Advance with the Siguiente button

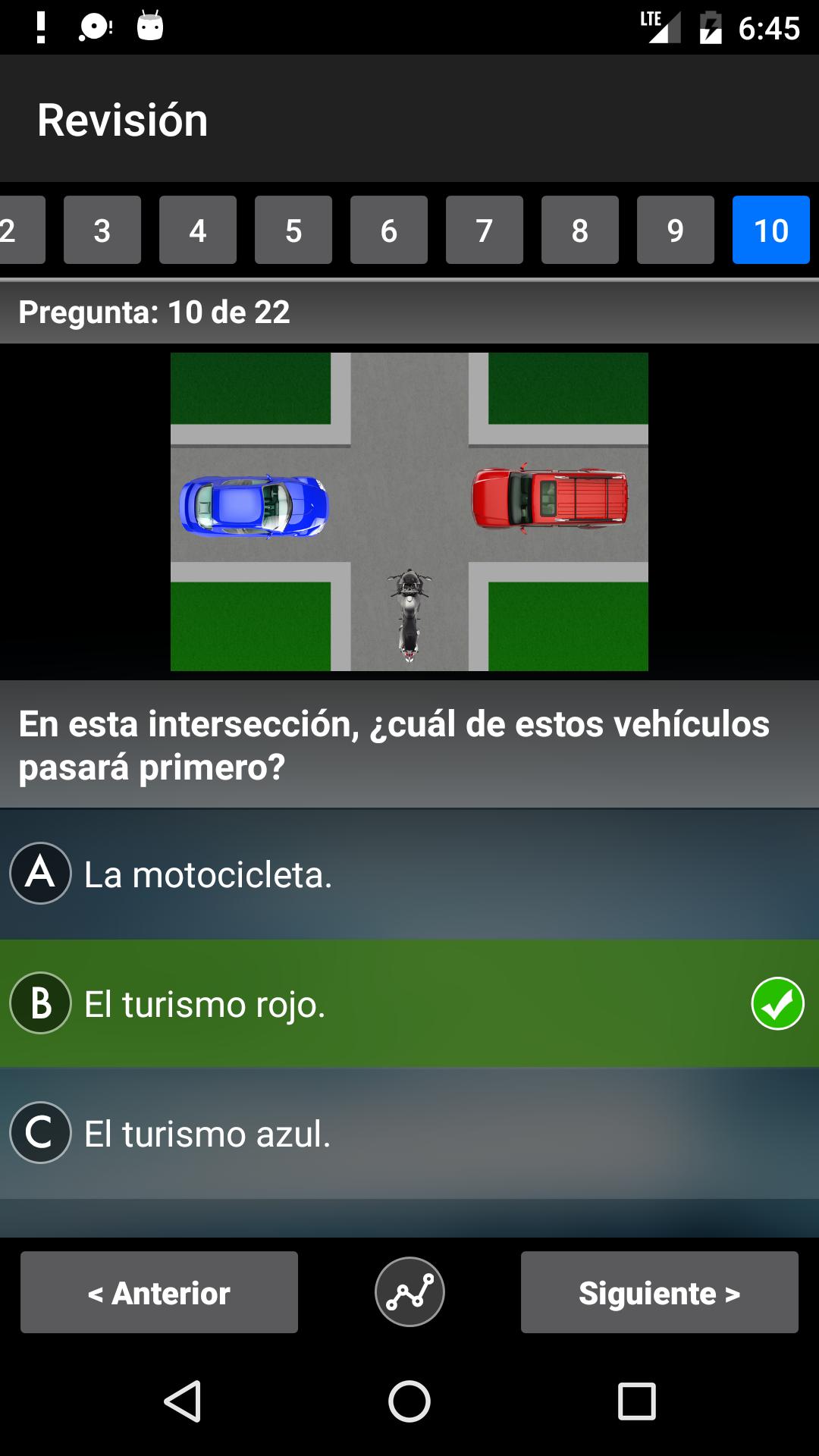(659, 1292)
